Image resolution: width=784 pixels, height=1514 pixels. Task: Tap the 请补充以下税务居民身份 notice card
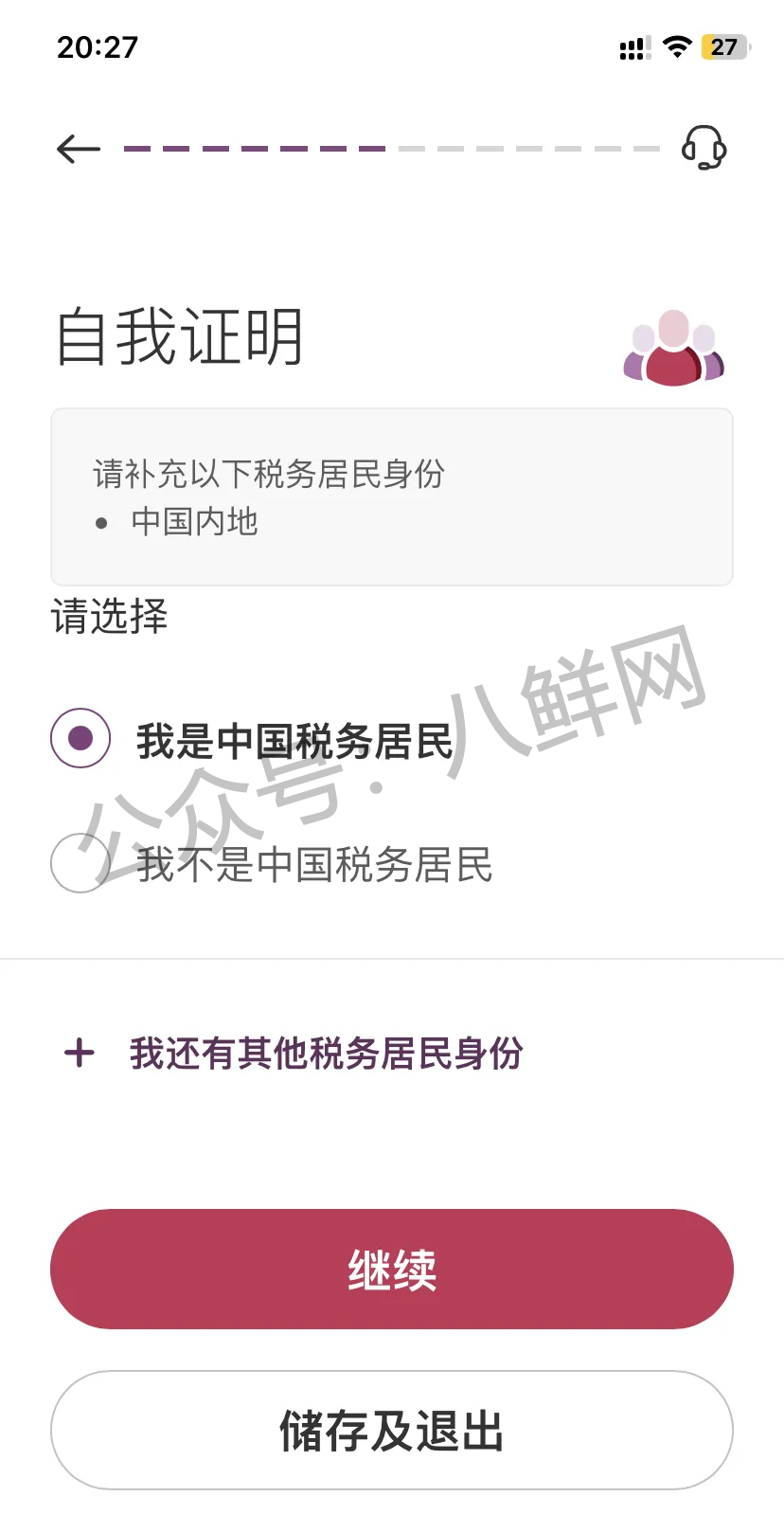(x=391, y=495)
